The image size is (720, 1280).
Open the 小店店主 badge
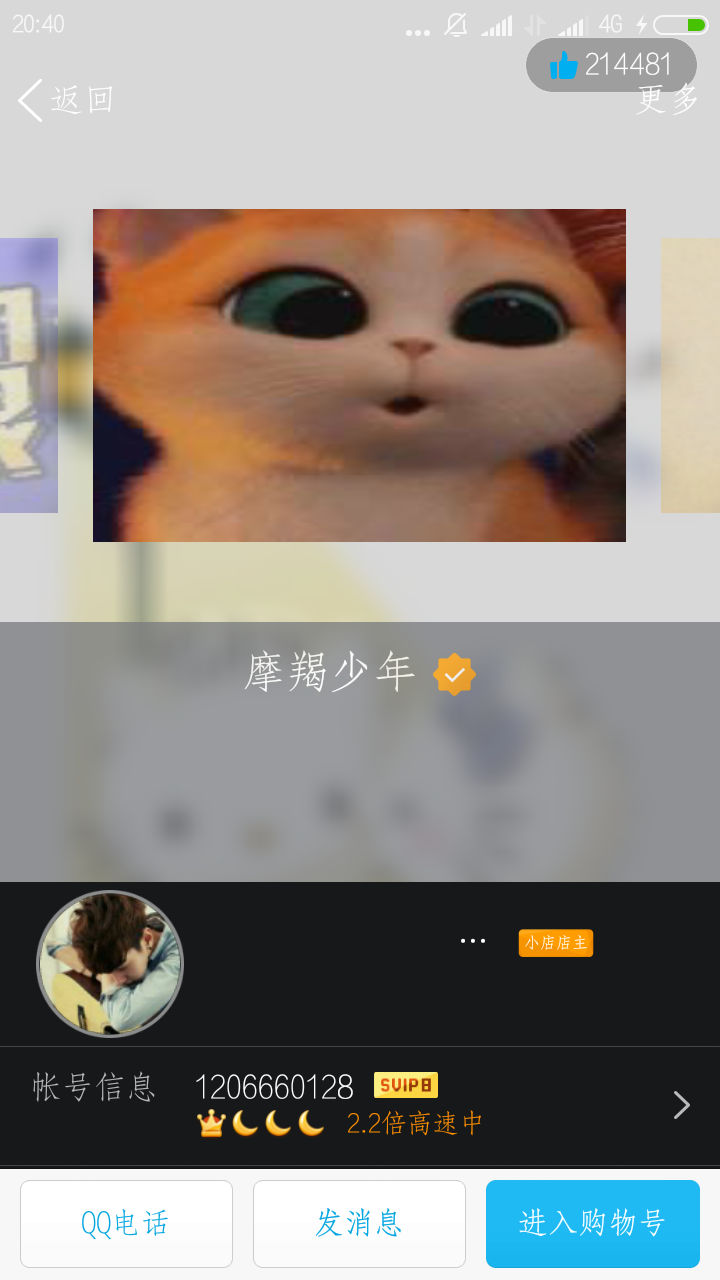point(556,943)
